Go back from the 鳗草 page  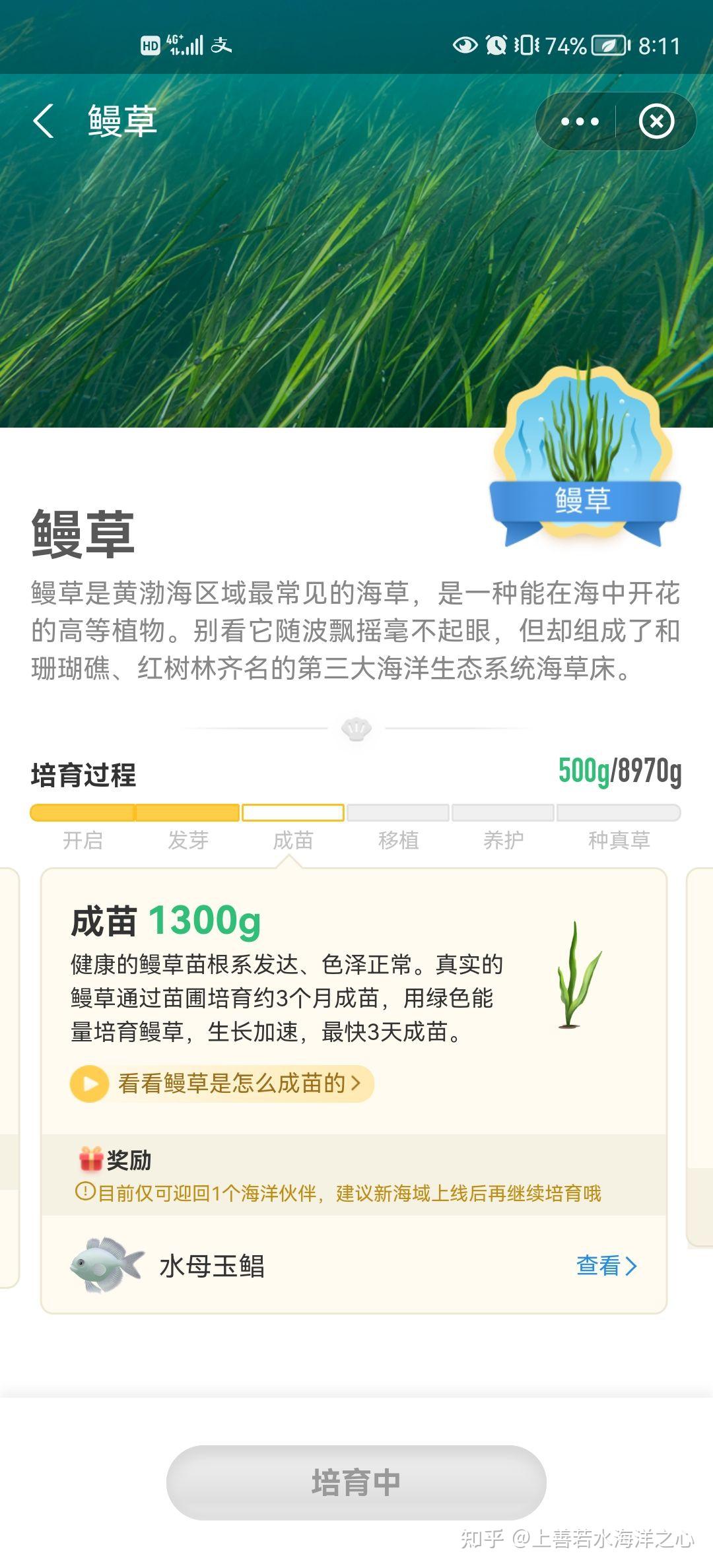pos(44,121)
